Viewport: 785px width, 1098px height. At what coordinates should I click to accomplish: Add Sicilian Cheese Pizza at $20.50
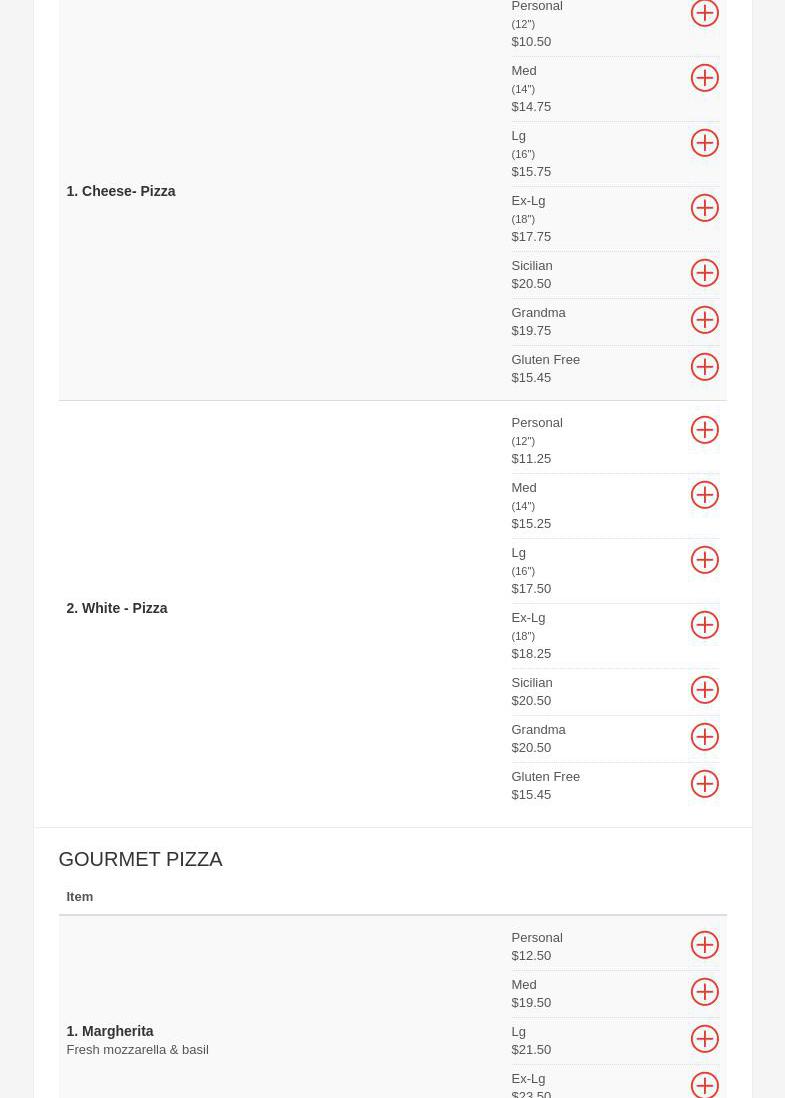(x=704, y=273)
